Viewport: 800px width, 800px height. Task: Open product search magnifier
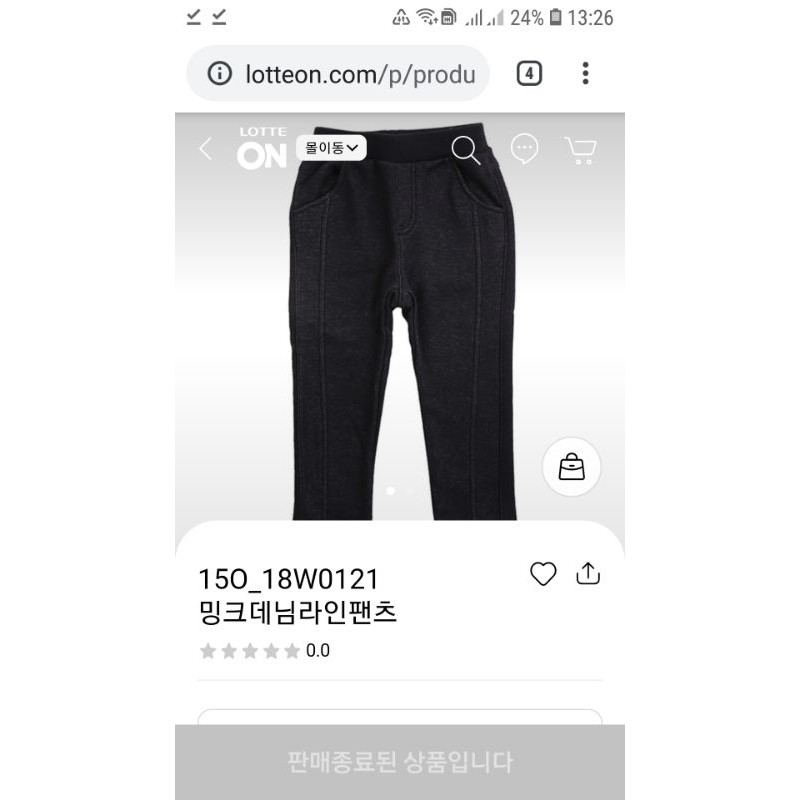(x=466, y=149)
